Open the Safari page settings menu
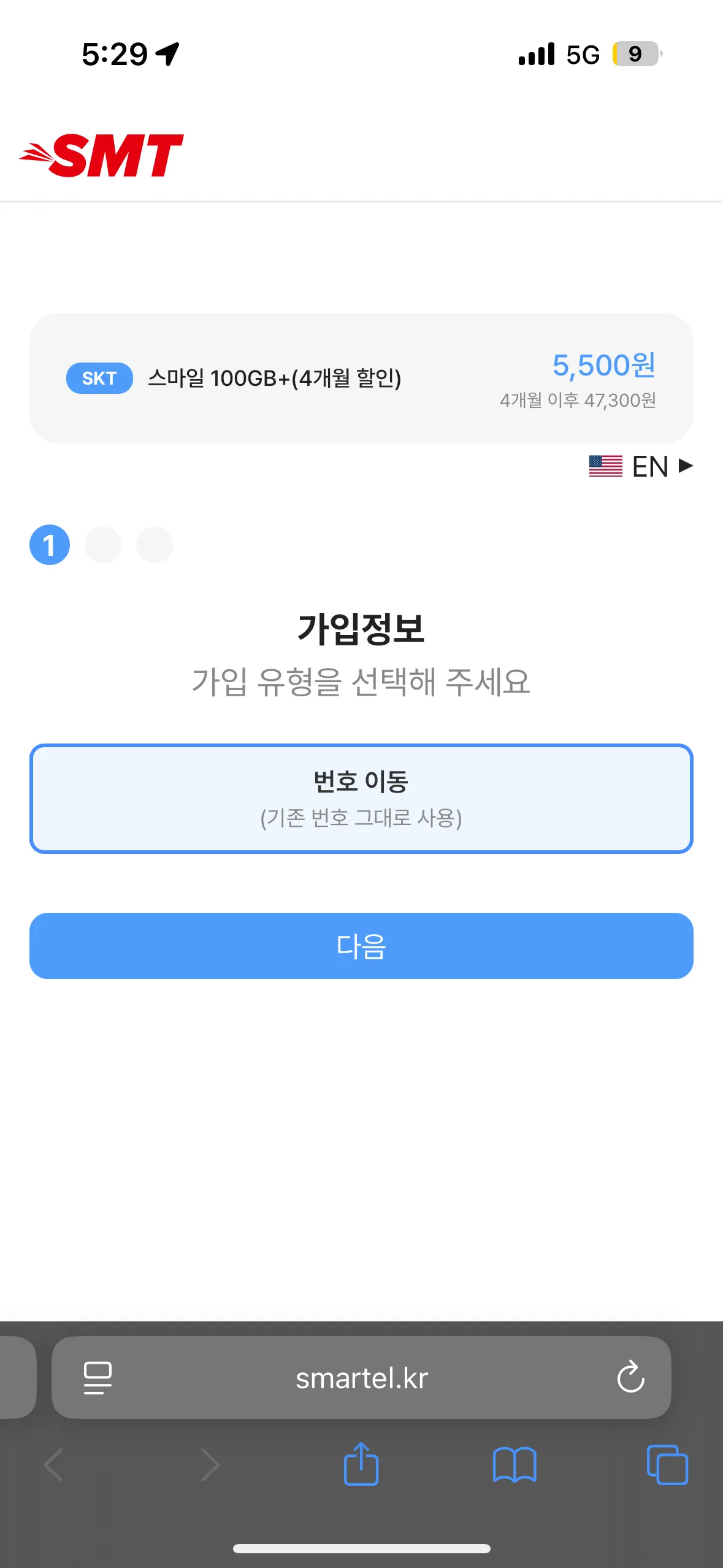Image resolution: width=723 pixels, height=1568 pixels. (98, 1378)
